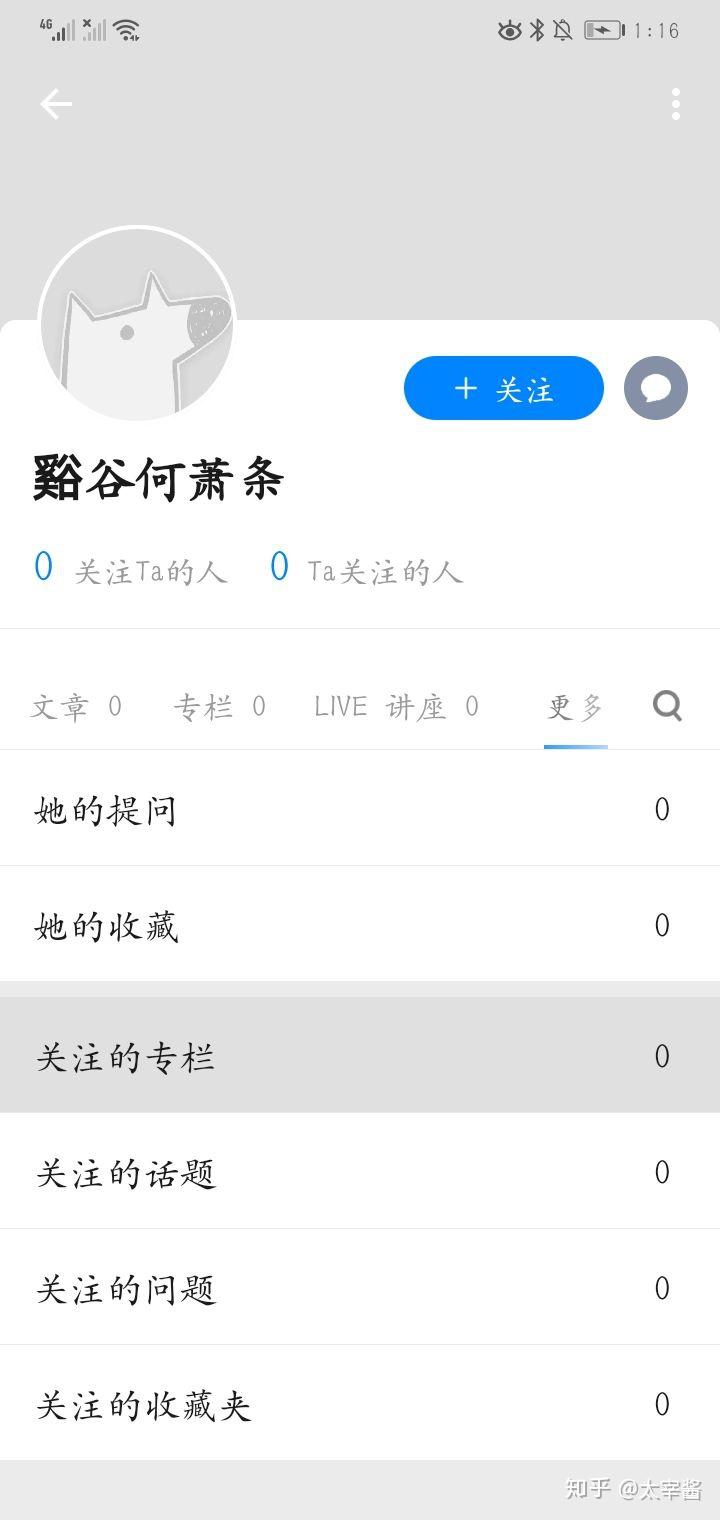View 关注的专栏 row
720x1520 pixels.
click(x=360, y=1056)
